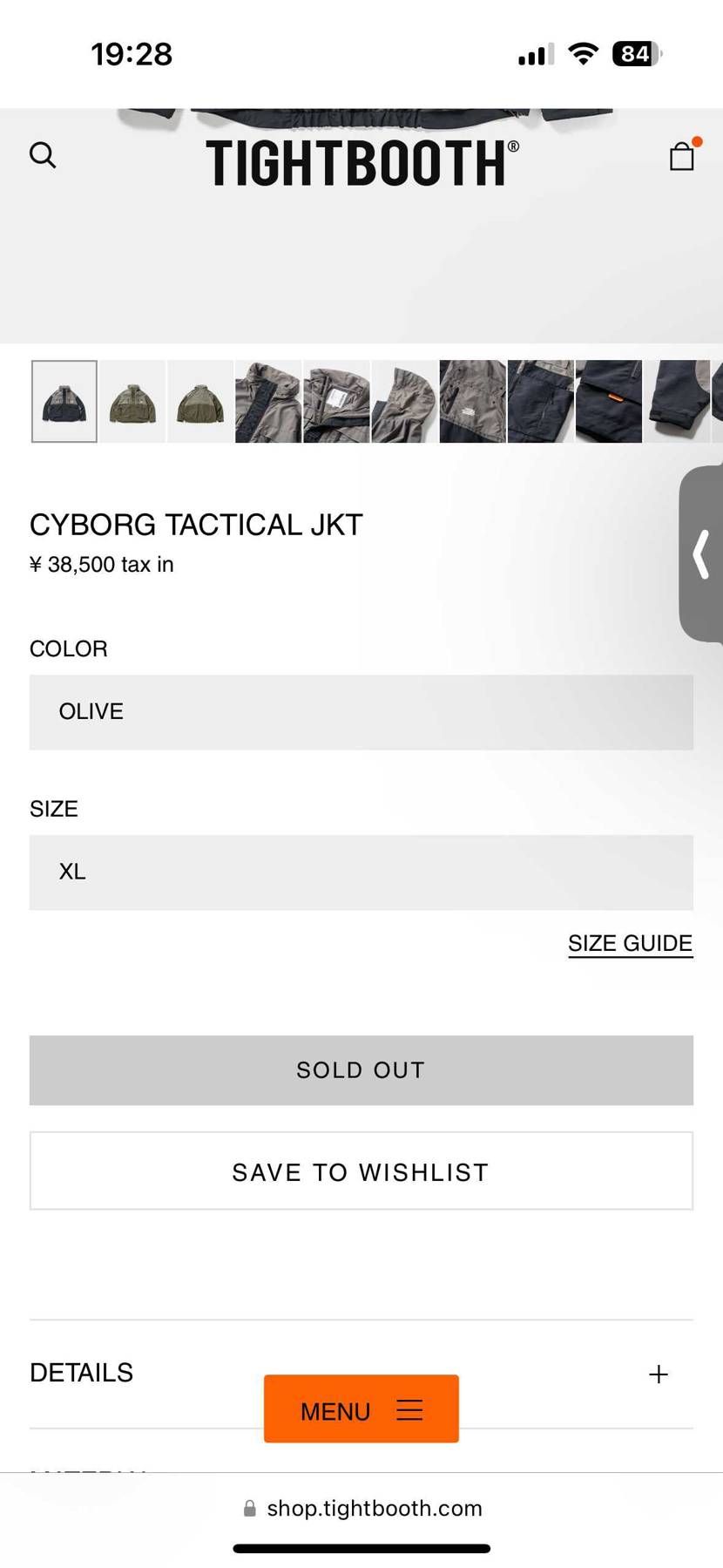Image resolution: width=723 pixels, height=1568 pixels.
Task: Open the COLOR dropdown showing OLIVE
Action: click(x=361, y=712)
